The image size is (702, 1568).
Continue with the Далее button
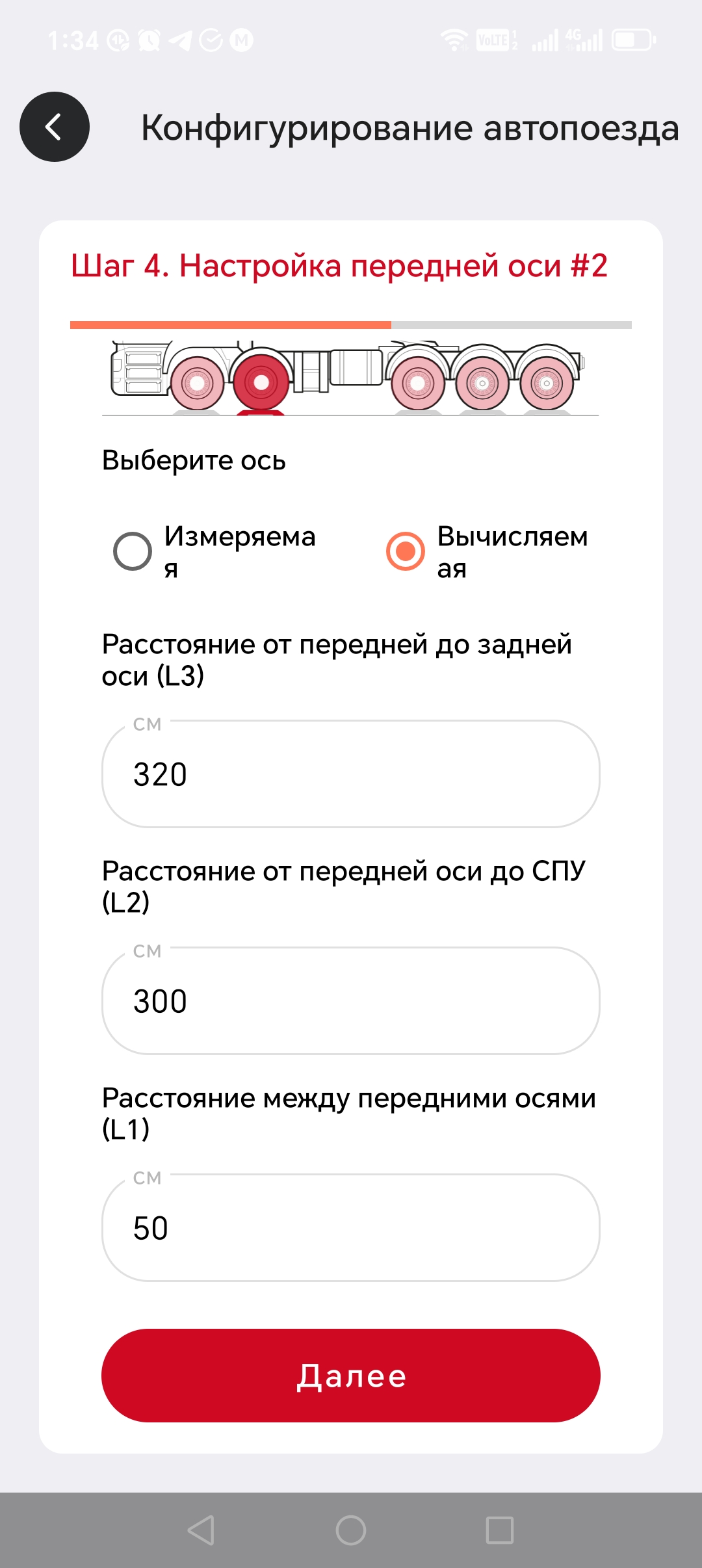coord(351,1376)
